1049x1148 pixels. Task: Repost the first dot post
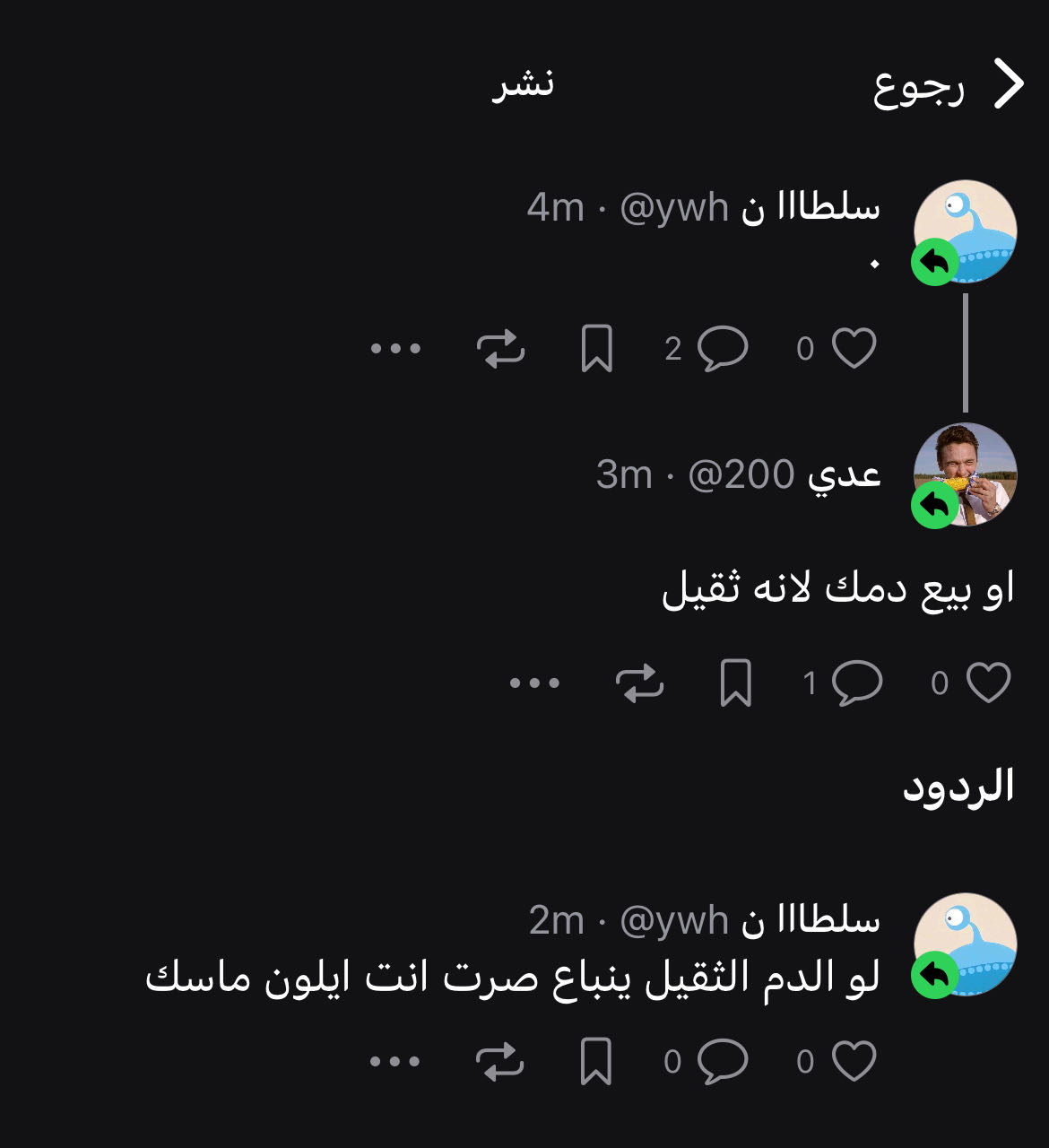pos(500,348)
